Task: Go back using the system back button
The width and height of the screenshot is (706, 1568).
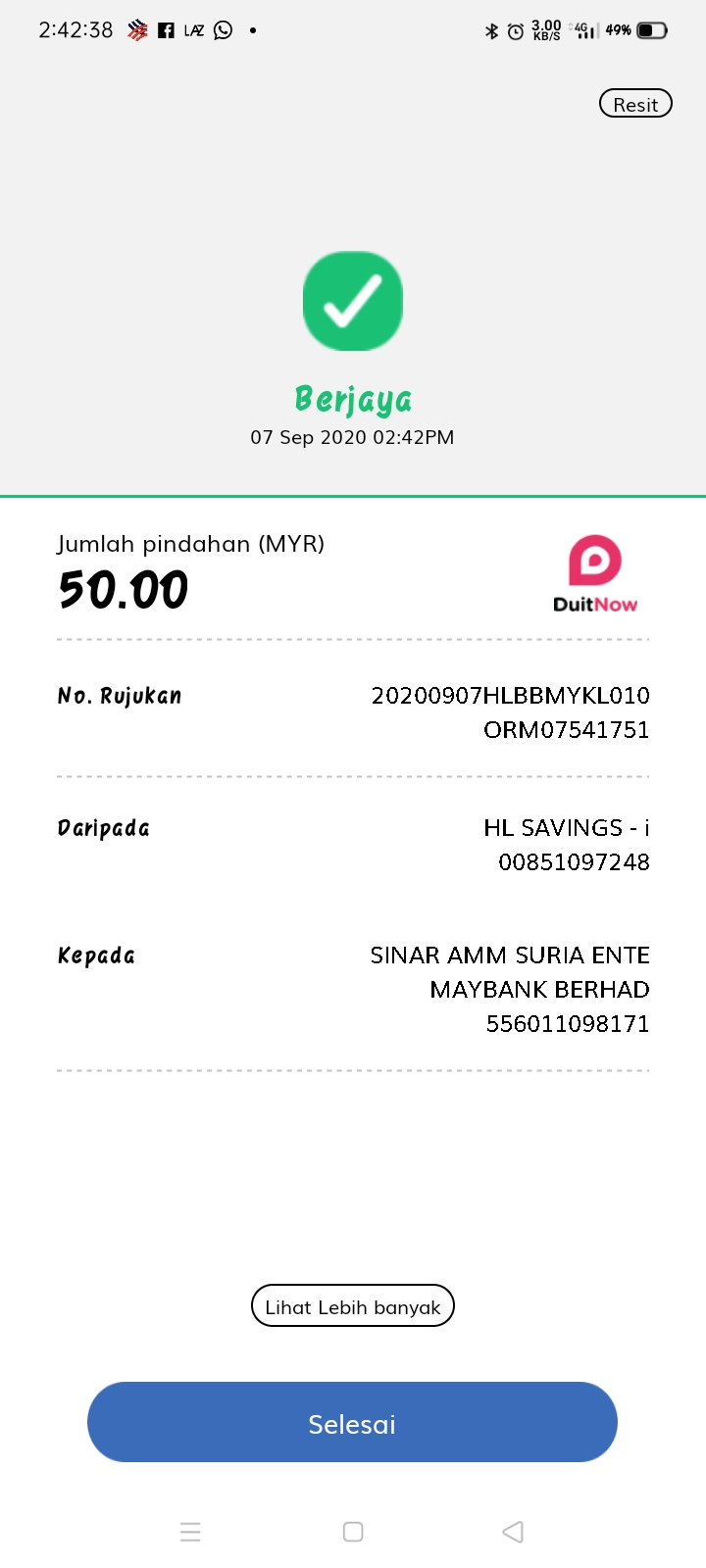Action: [x=513, y=1532]
